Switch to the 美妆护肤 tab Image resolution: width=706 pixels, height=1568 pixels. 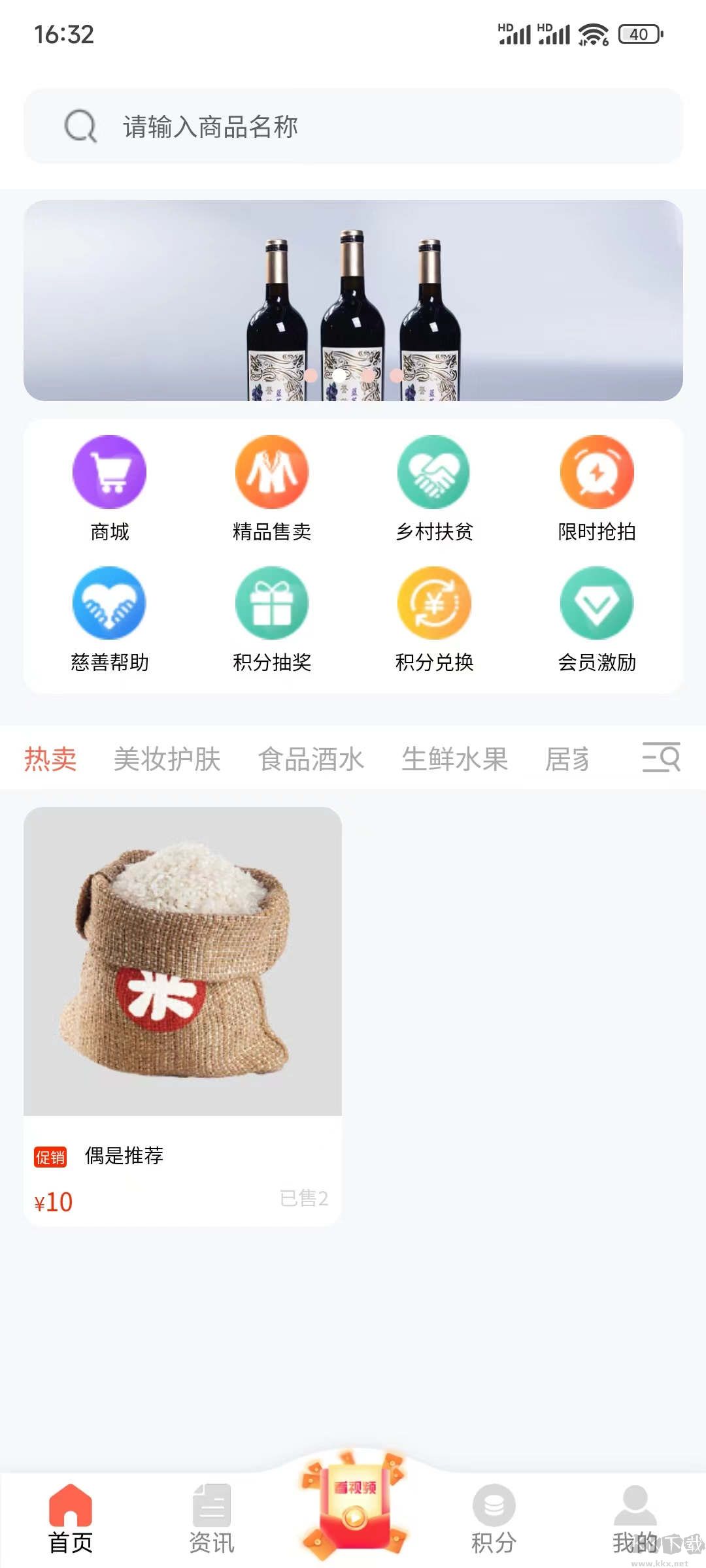click(x=165, y=758)
